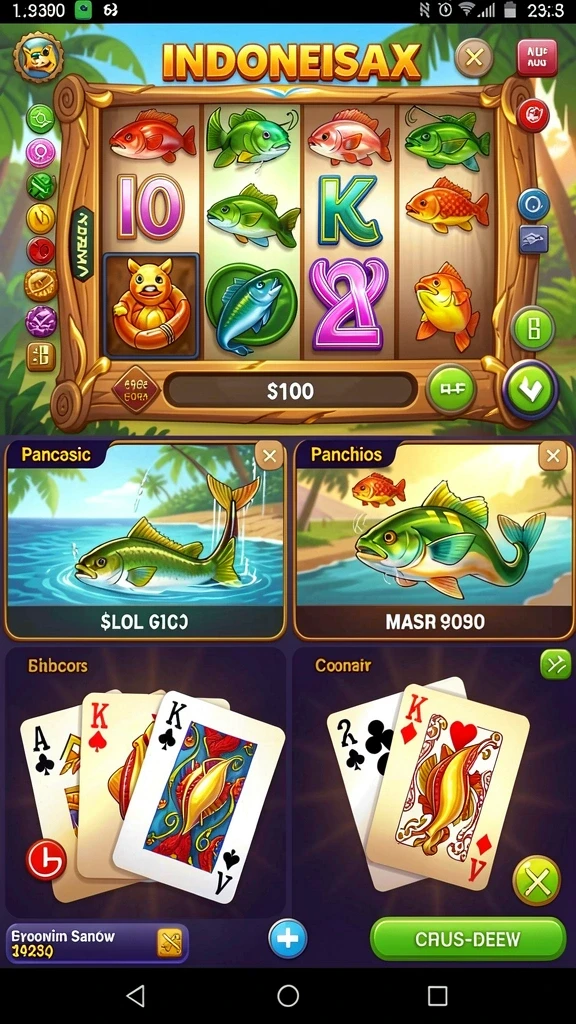Tap the blue plus button
This screenshot has width=576, height=1024.
[287, 938]
